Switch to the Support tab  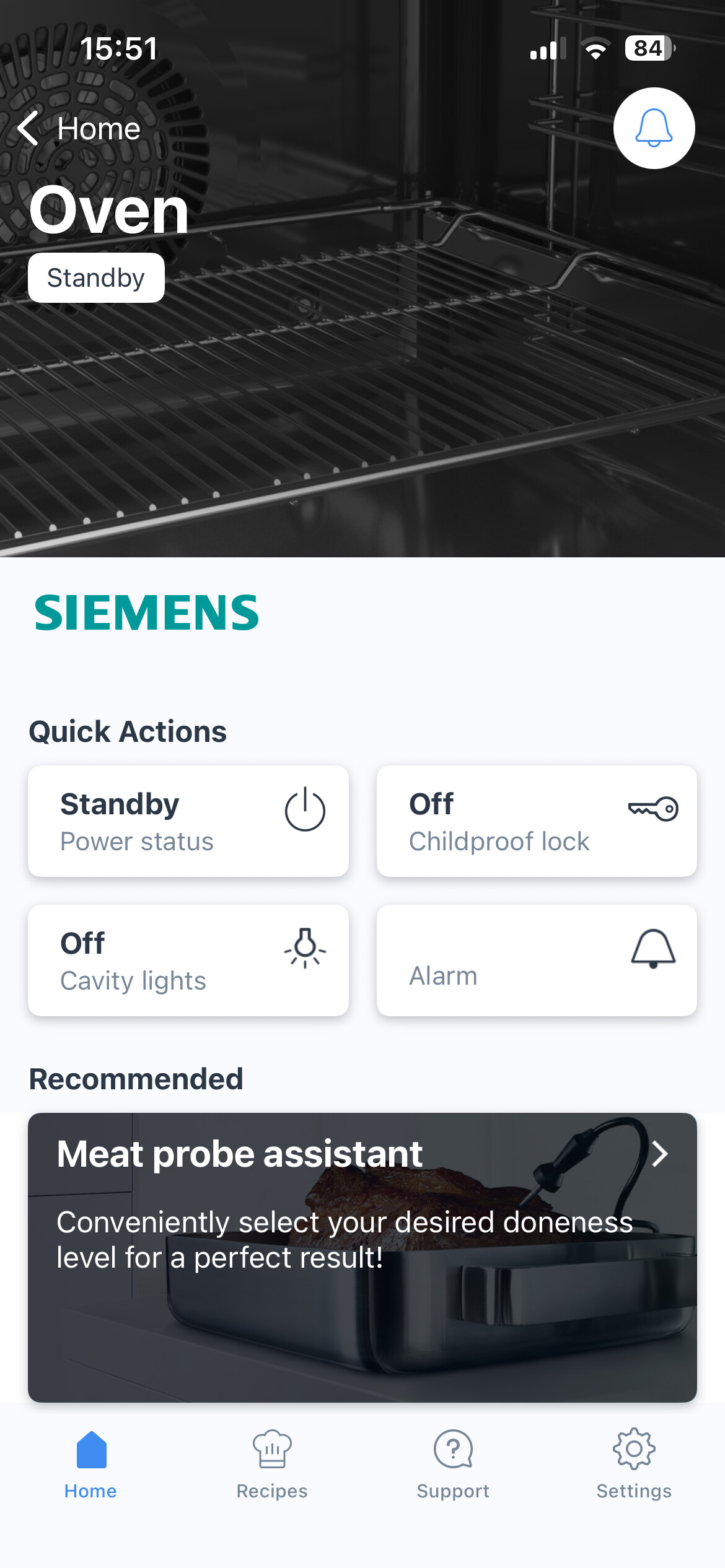[x=453, y=1464]
